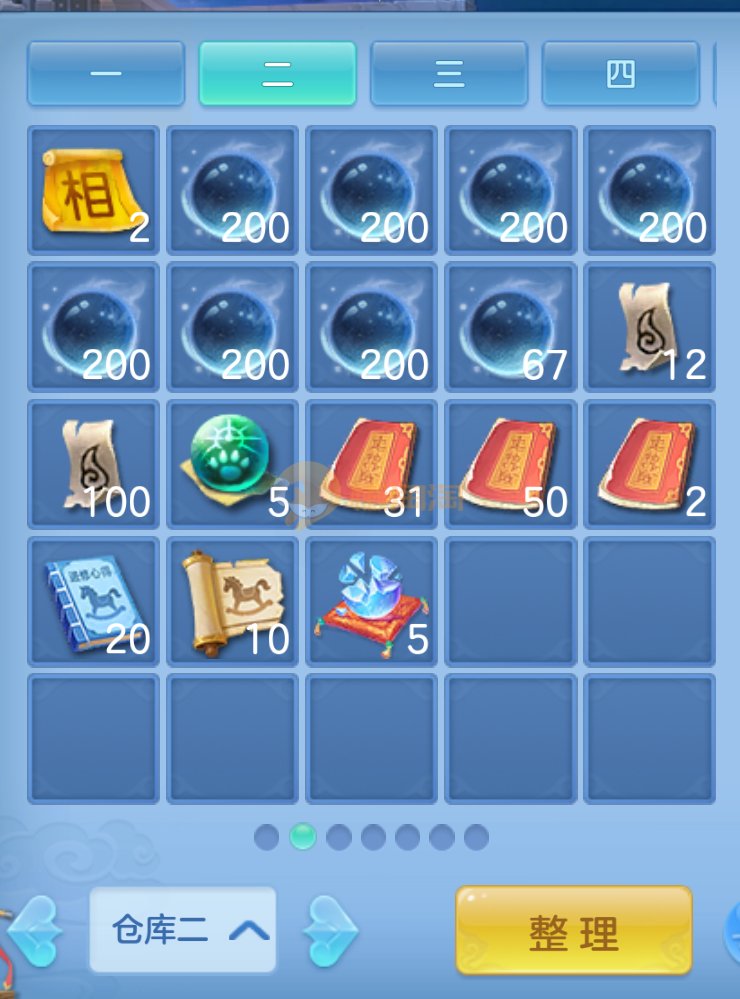
Task: Jump to the third page indicator dot
Action: [x=338, y=837]
